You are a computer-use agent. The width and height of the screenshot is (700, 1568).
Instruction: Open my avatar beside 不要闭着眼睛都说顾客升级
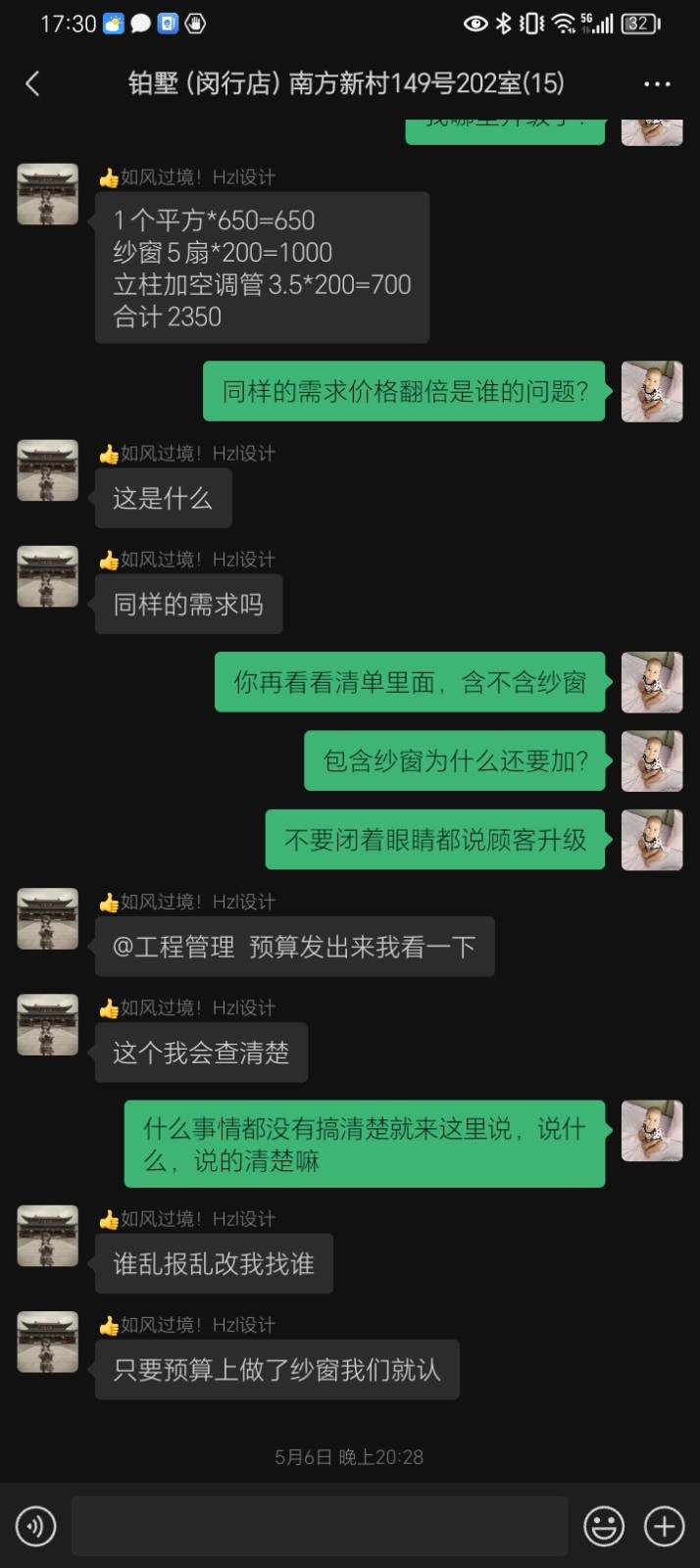tap(652, 840)
